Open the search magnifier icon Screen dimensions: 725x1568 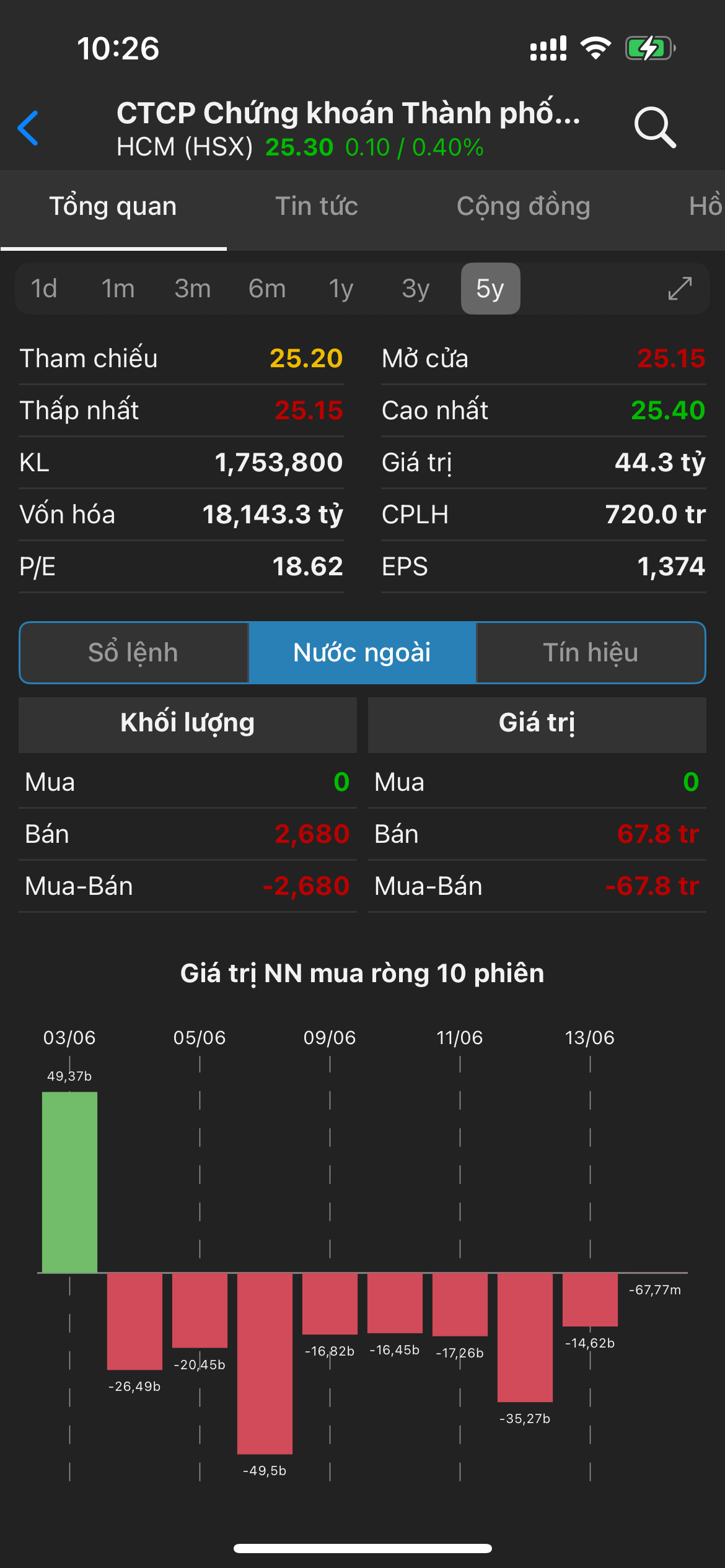[x=654, y=128]
